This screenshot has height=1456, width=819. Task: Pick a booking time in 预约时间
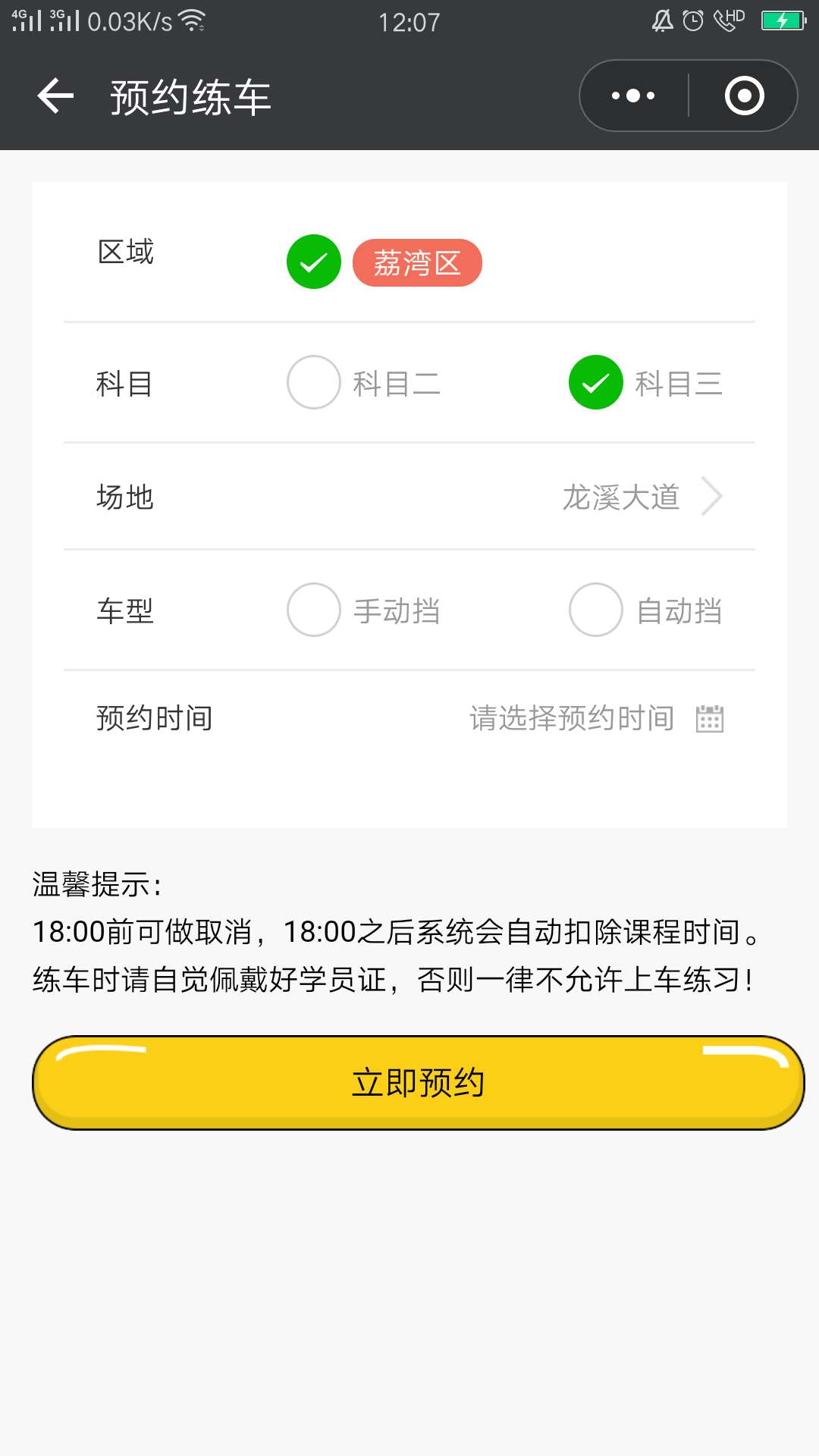point(409,718)
